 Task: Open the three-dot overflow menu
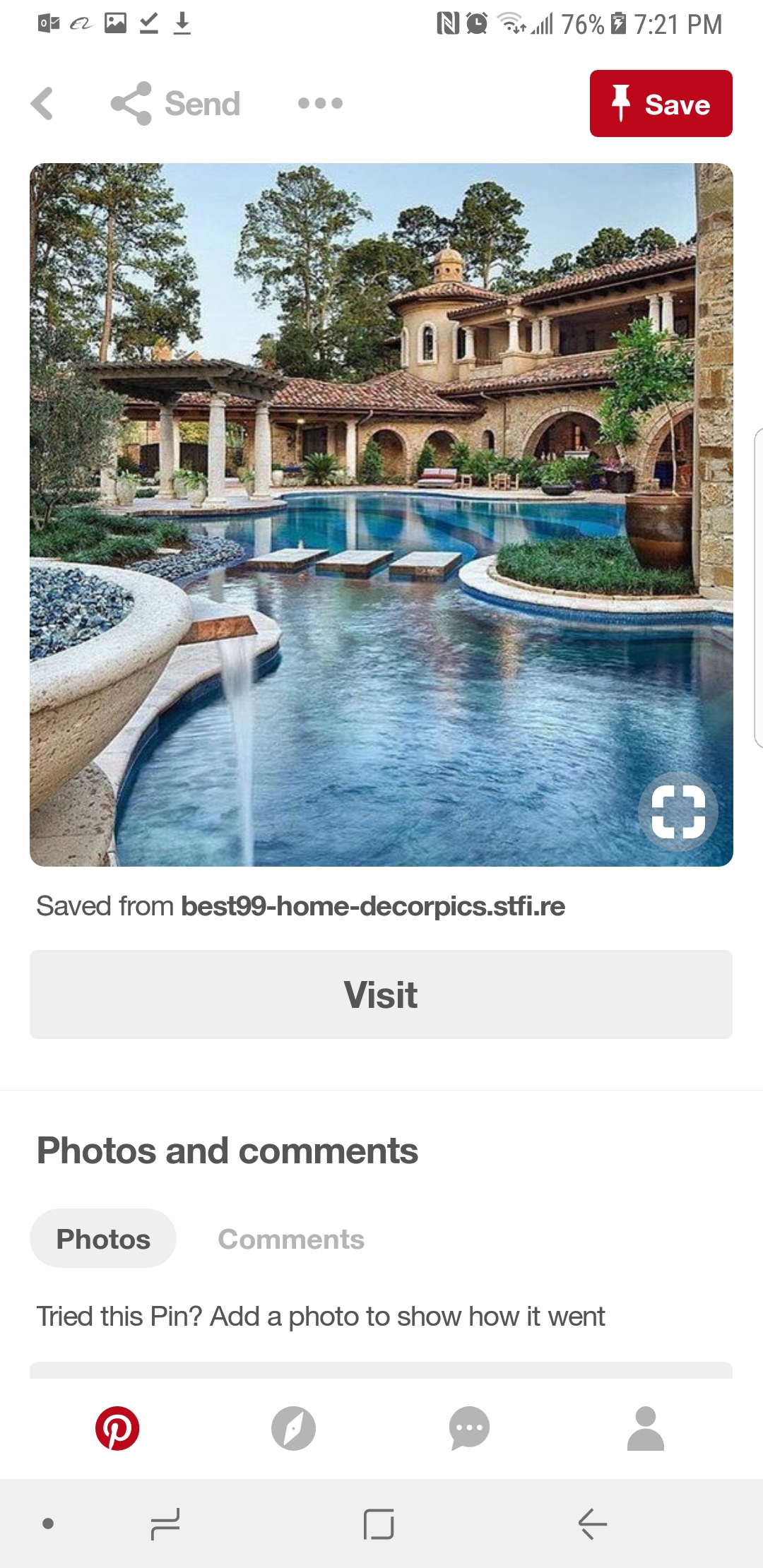320,103
